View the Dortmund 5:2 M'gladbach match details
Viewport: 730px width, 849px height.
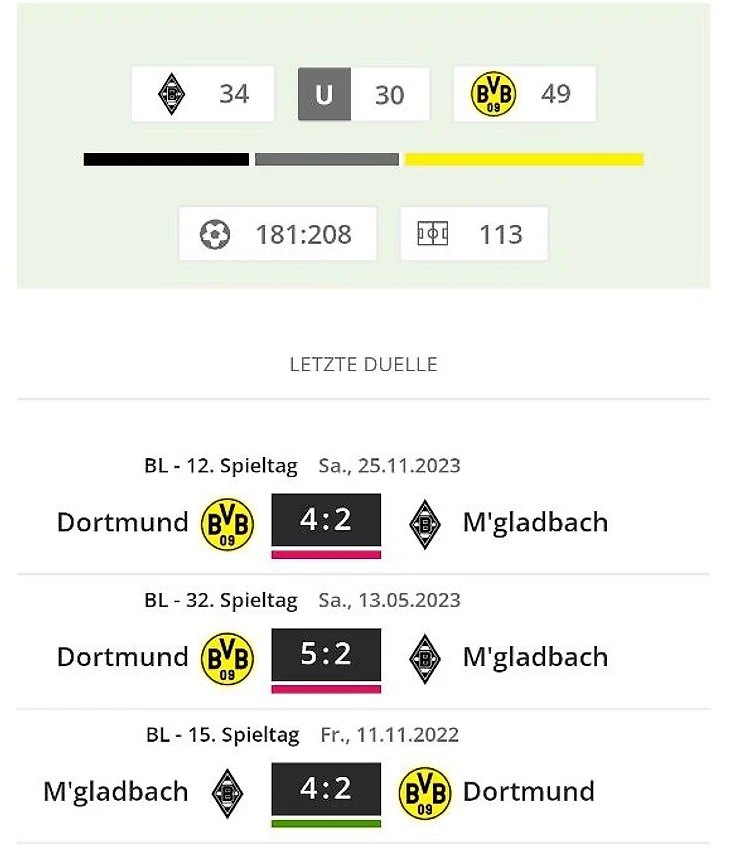pos(326,655)
